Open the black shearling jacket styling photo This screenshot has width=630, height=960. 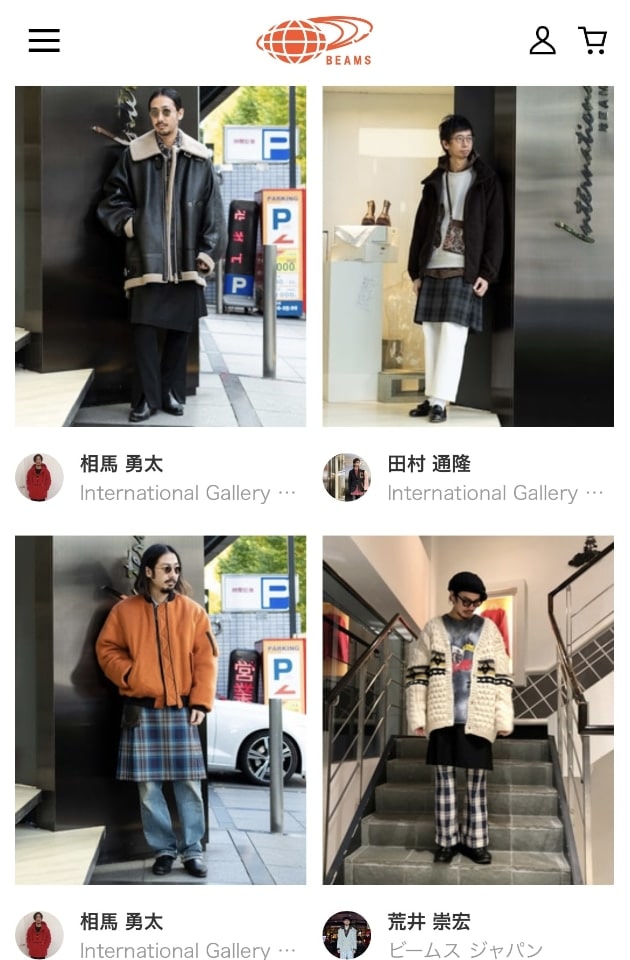pos(160,256)
